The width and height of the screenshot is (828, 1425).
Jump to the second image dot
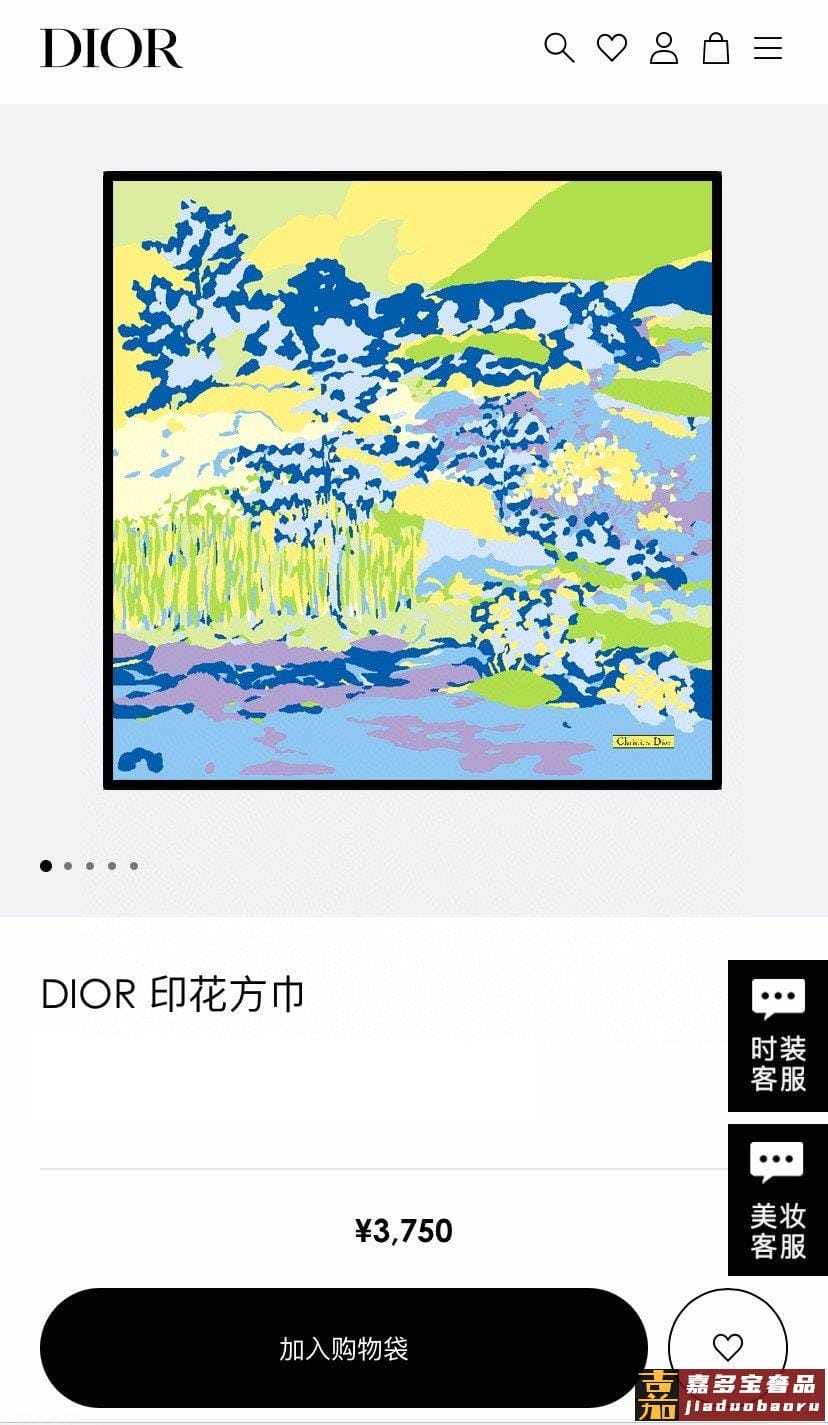68,866
